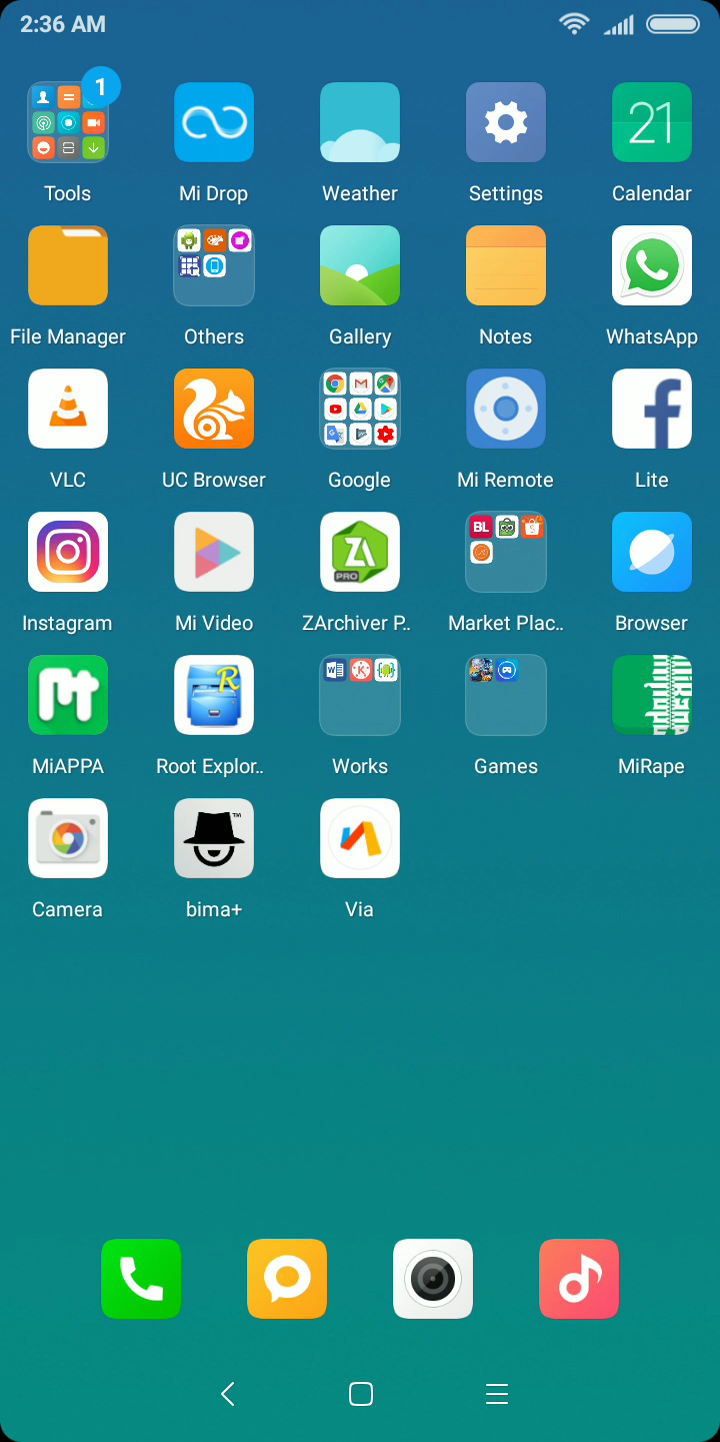
Task: Open Root Explorer
Action: [x=213, y=695]
